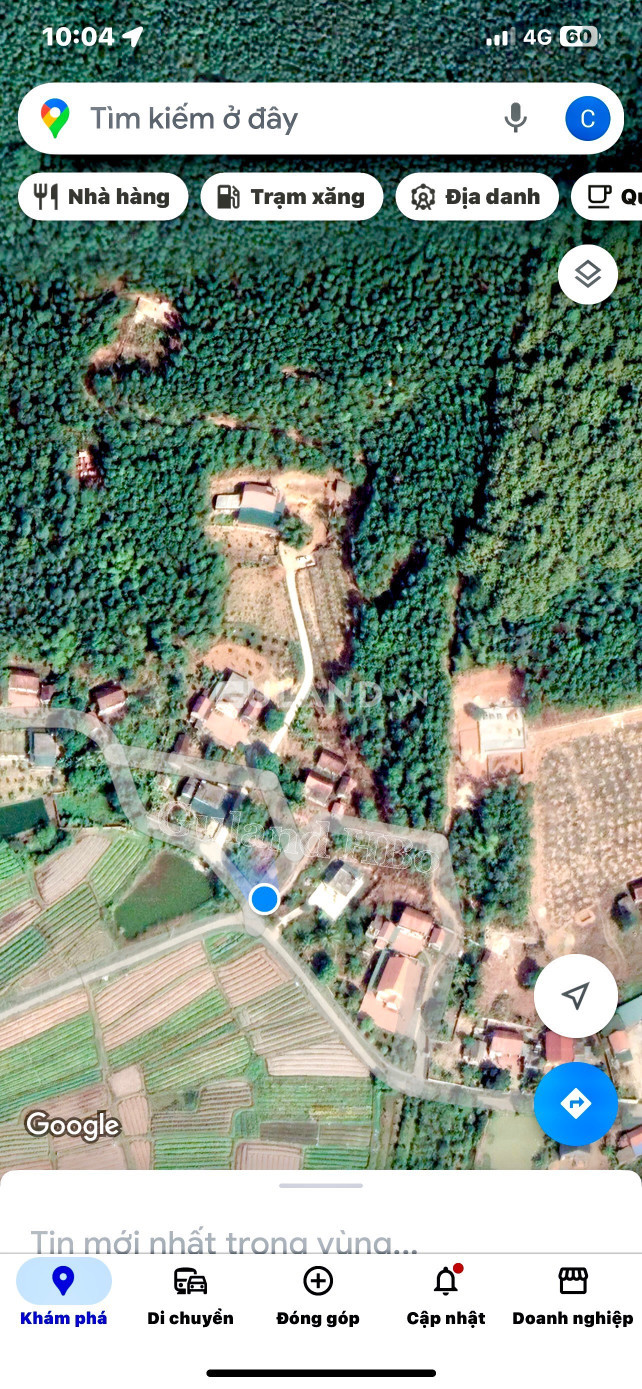
Task: Filter by 'Trạm xăng' chip
Action: [292, 196]
